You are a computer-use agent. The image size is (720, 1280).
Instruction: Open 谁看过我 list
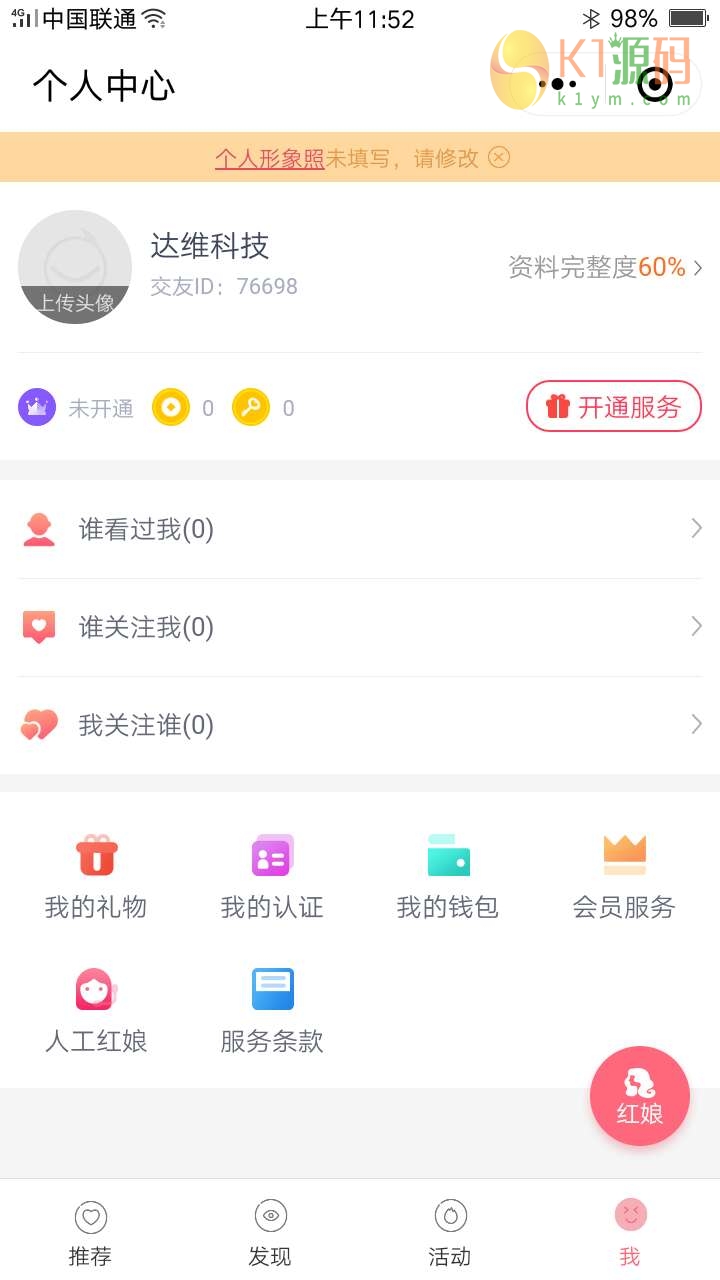[x=360, y=529]
